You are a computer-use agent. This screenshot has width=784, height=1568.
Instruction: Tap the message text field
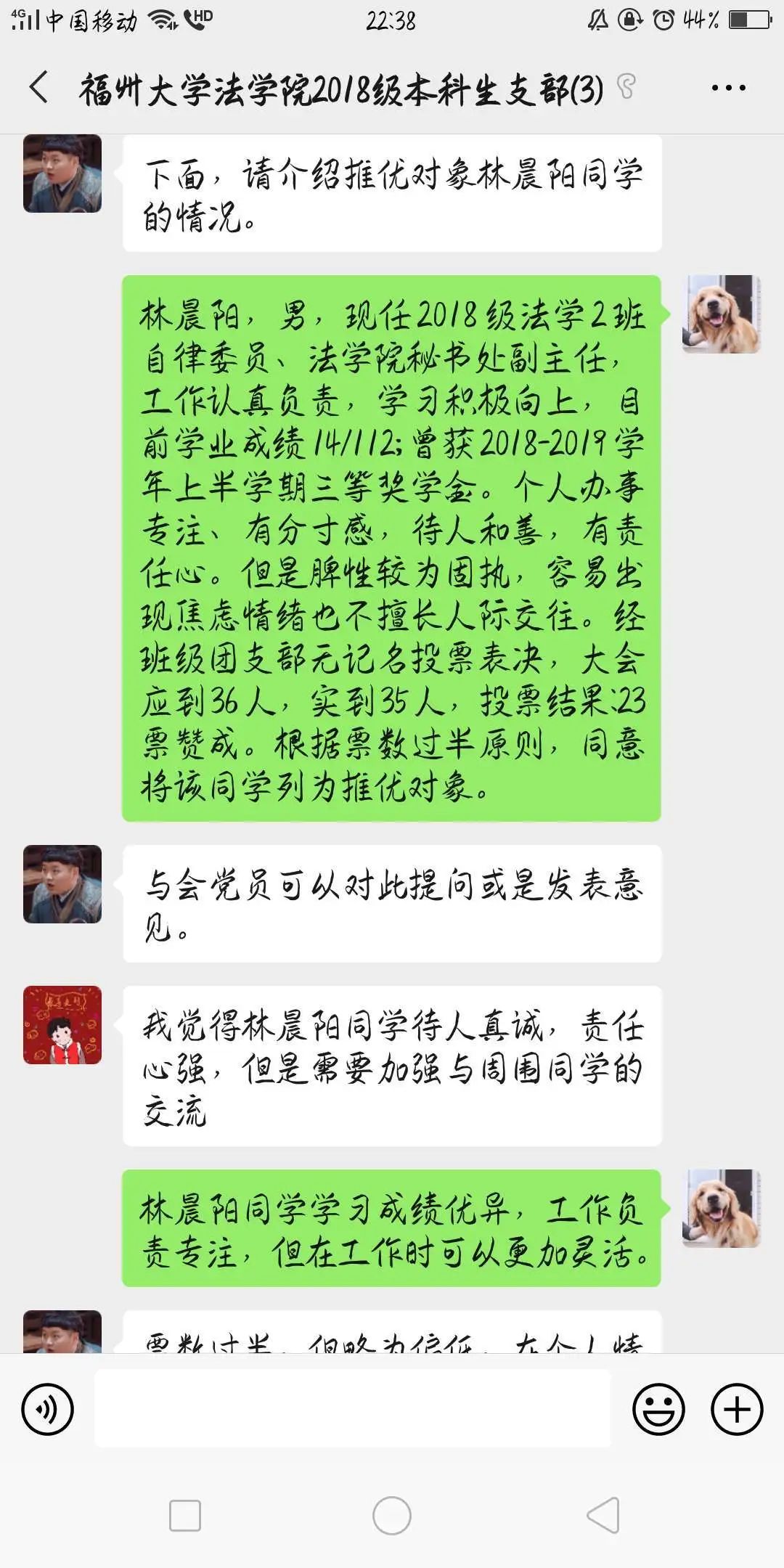click(x=353, y=1408)
